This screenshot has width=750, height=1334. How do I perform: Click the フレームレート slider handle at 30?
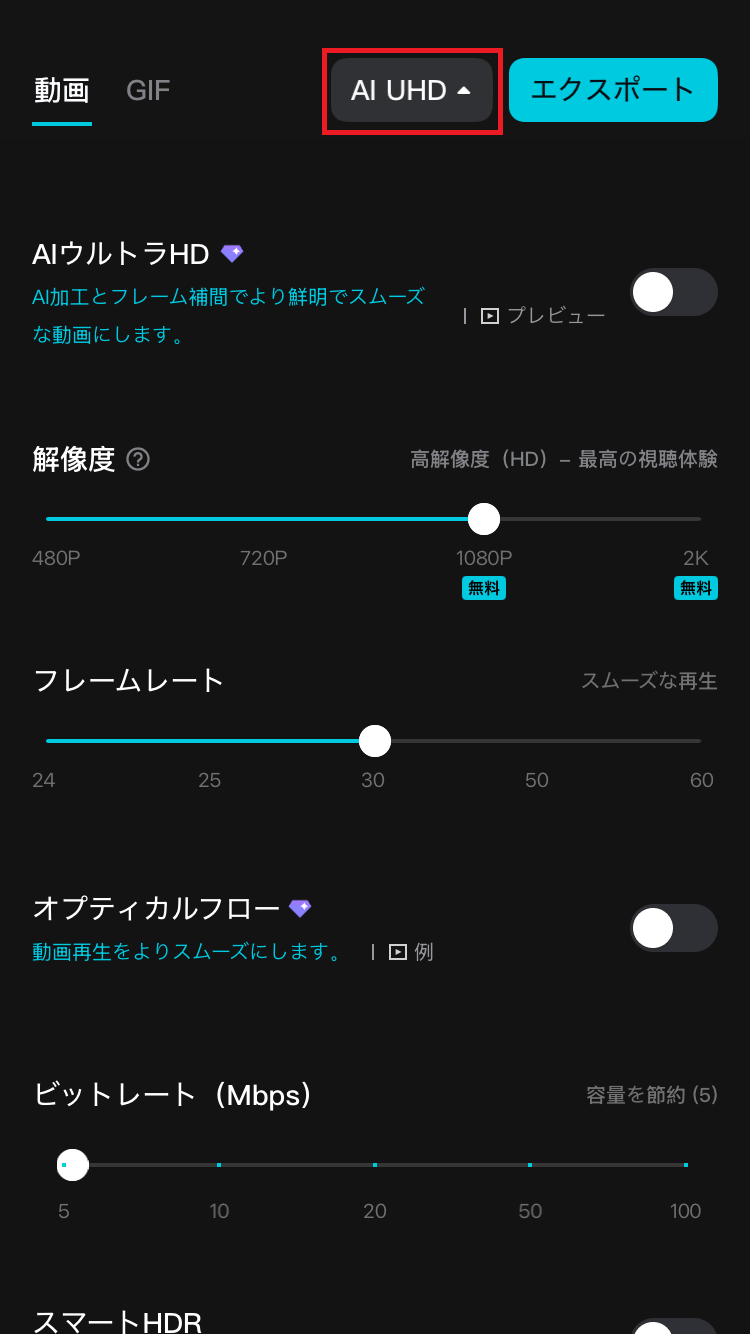tap(374, 740)
